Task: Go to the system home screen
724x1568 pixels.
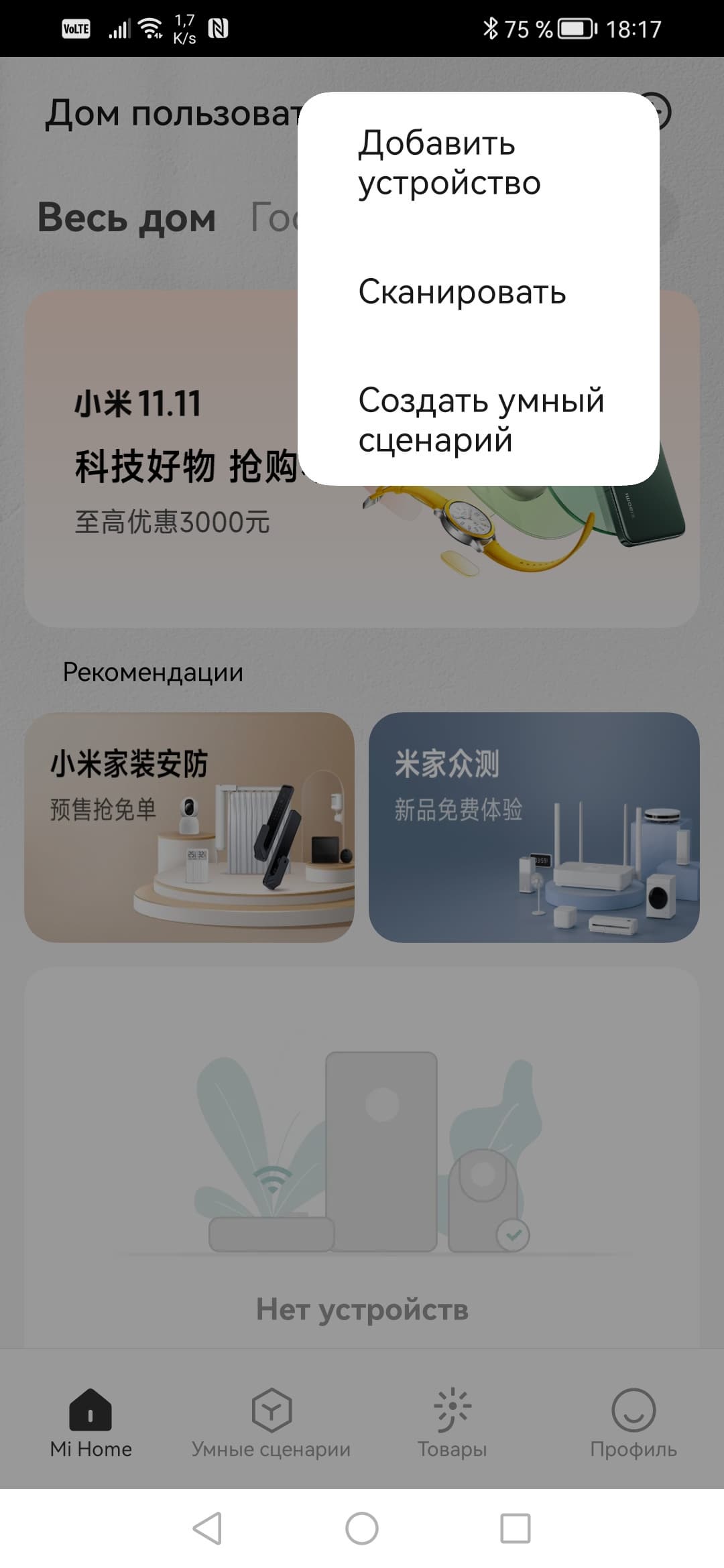Action: [x=362, y=1528]
